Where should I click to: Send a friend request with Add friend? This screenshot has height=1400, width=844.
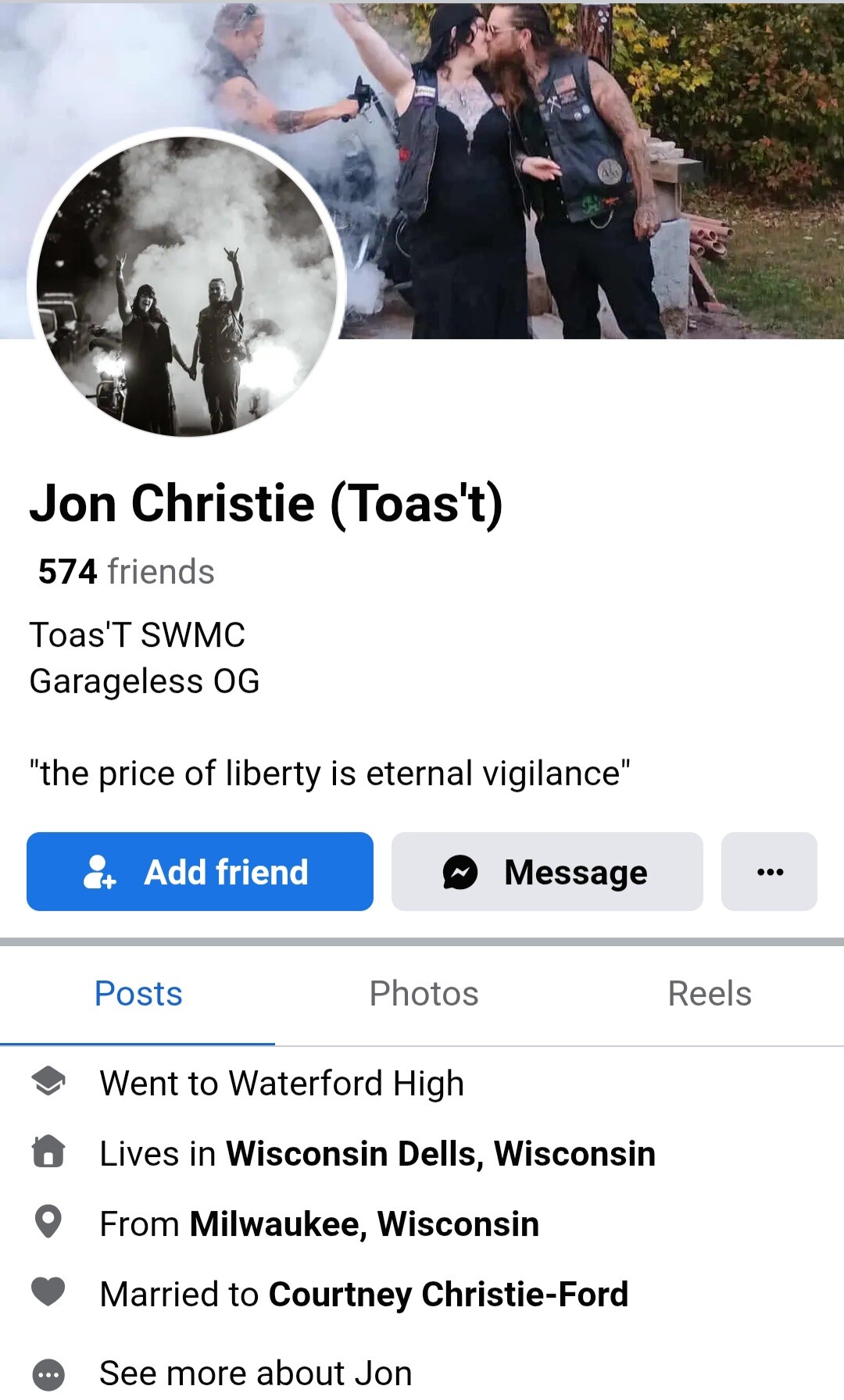[199, 871]
